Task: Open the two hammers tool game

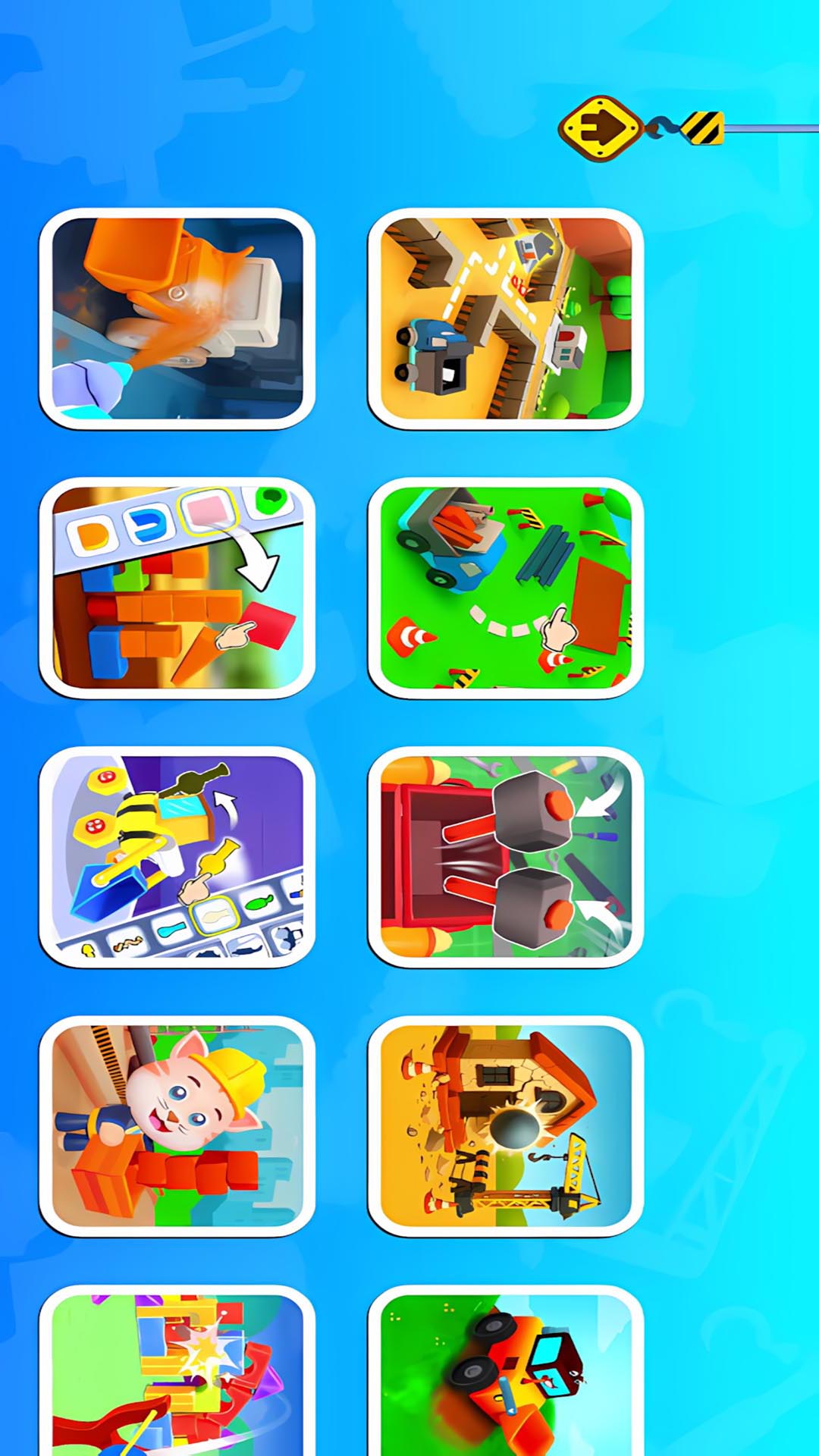Action: tap(506, 857)
